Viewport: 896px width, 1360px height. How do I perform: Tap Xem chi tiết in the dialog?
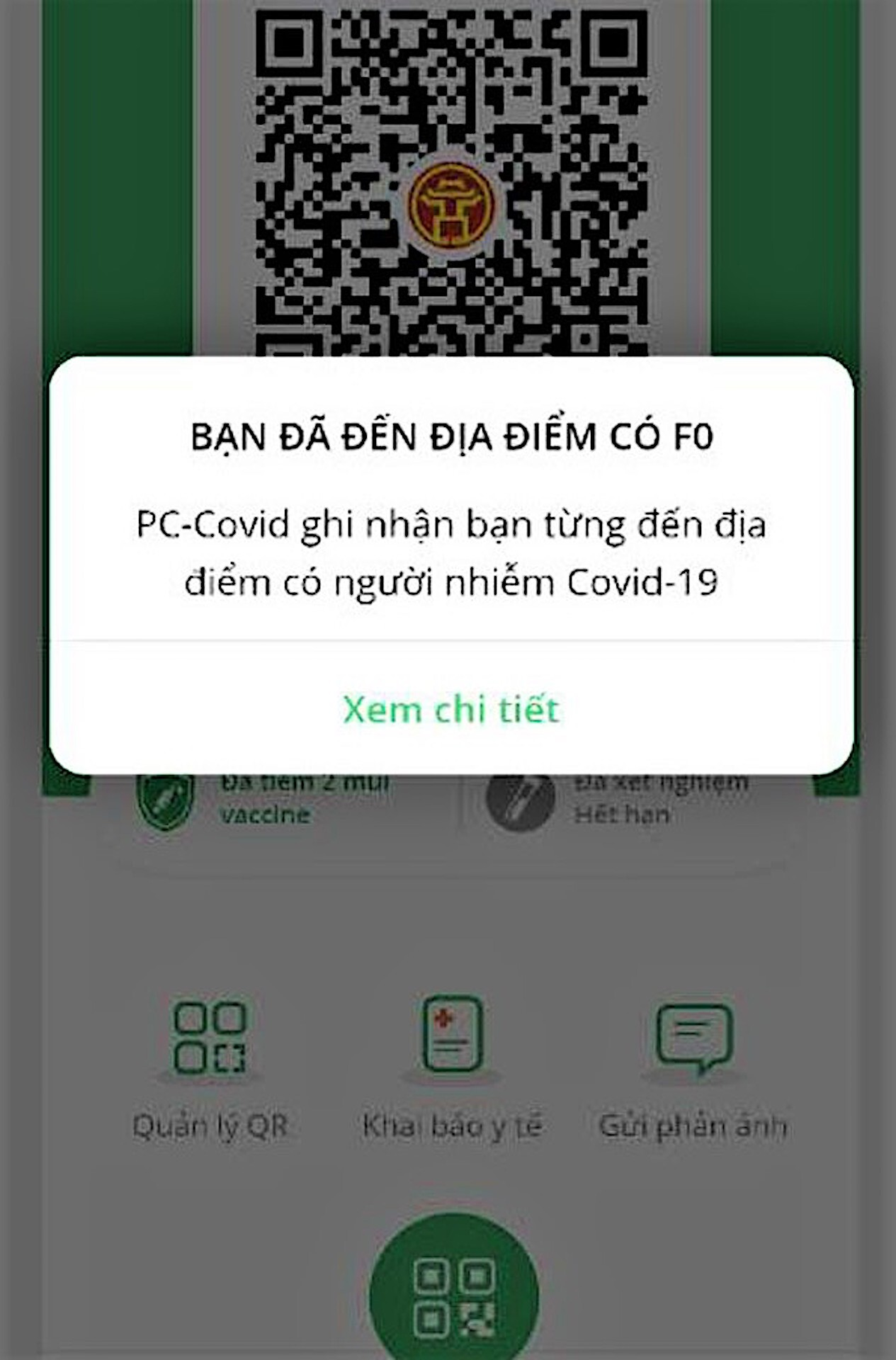[451, 709]
